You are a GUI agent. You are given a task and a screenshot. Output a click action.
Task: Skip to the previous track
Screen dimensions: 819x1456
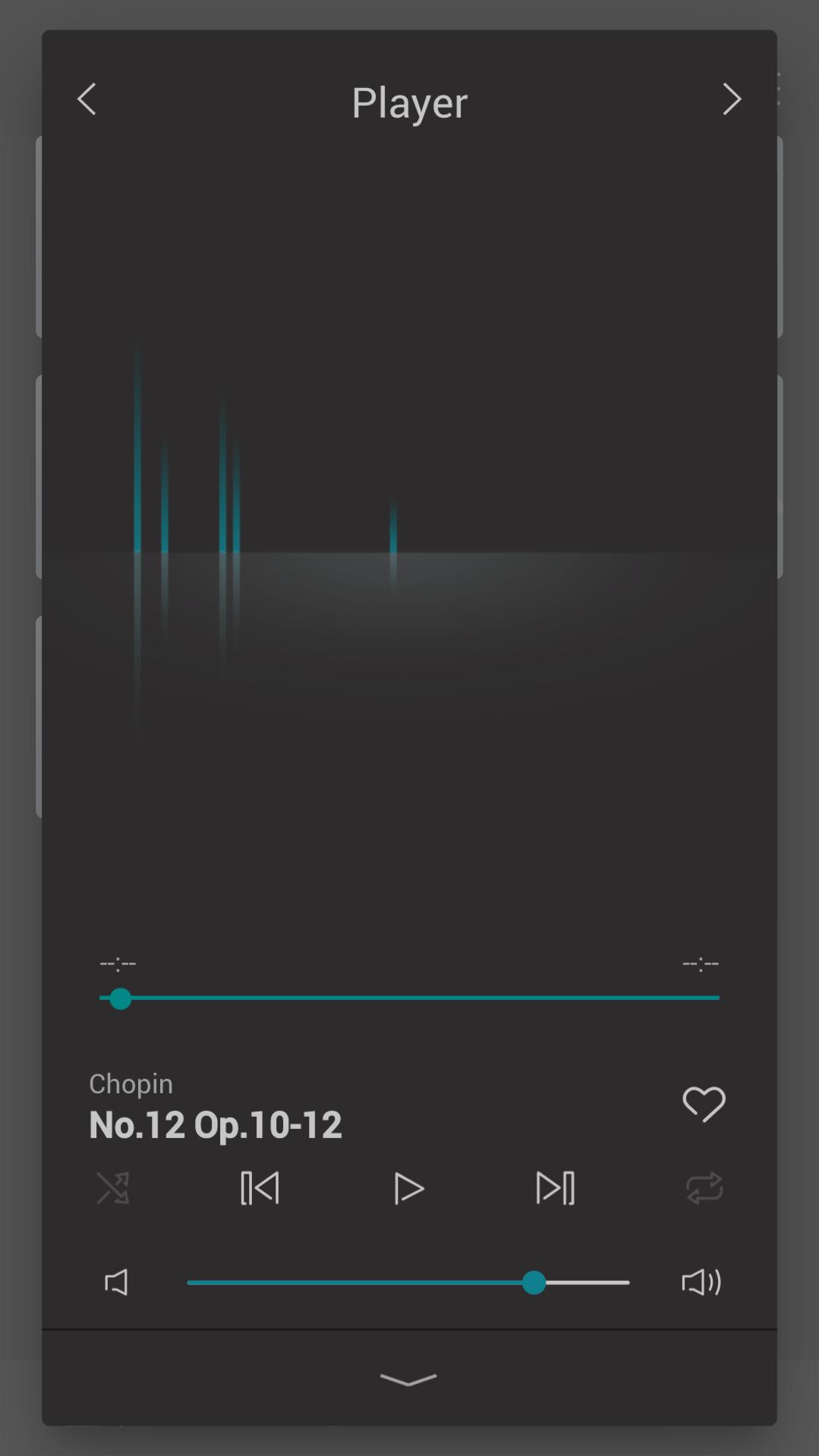[x=260, y=1188]
